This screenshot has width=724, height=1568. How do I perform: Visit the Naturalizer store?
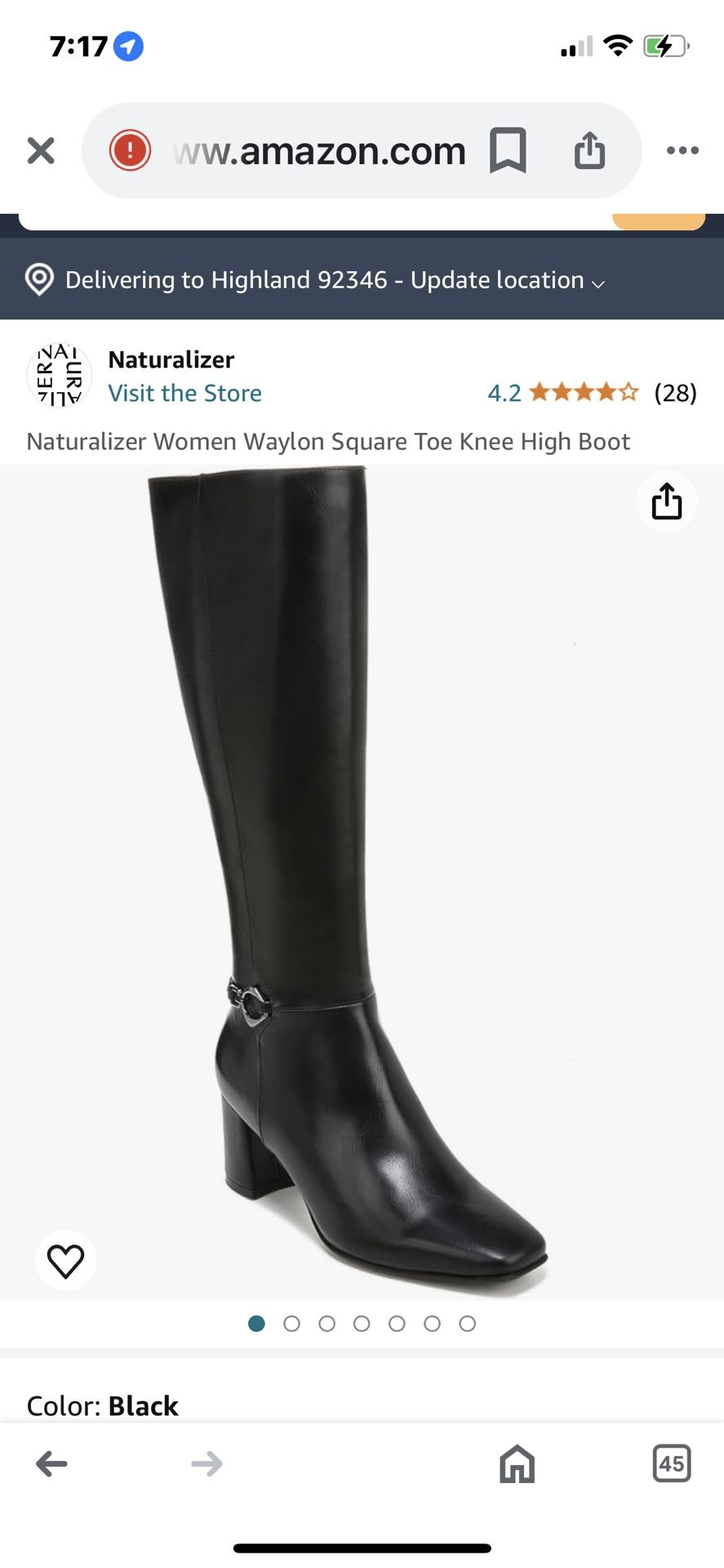coord(184,394)
